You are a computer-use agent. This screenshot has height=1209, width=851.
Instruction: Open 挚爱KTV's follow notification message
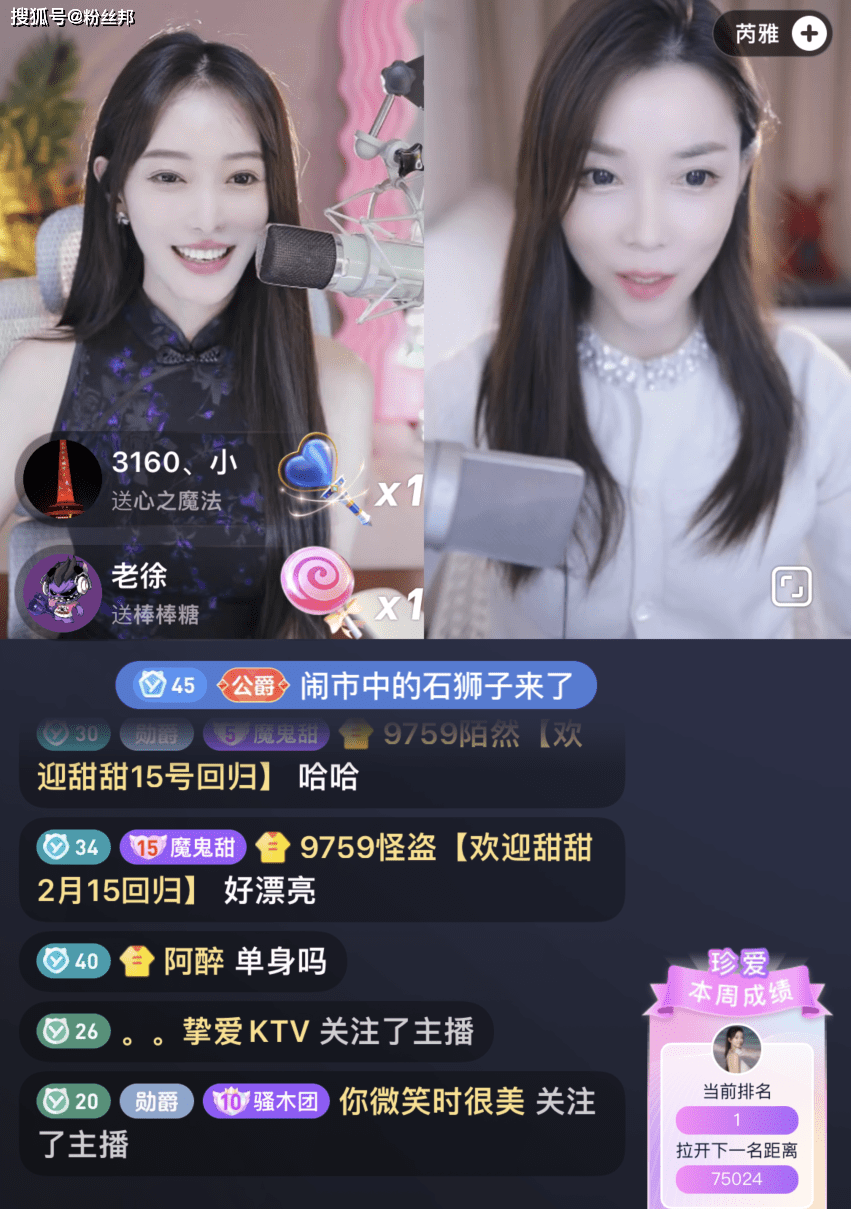click(256, 1031)
